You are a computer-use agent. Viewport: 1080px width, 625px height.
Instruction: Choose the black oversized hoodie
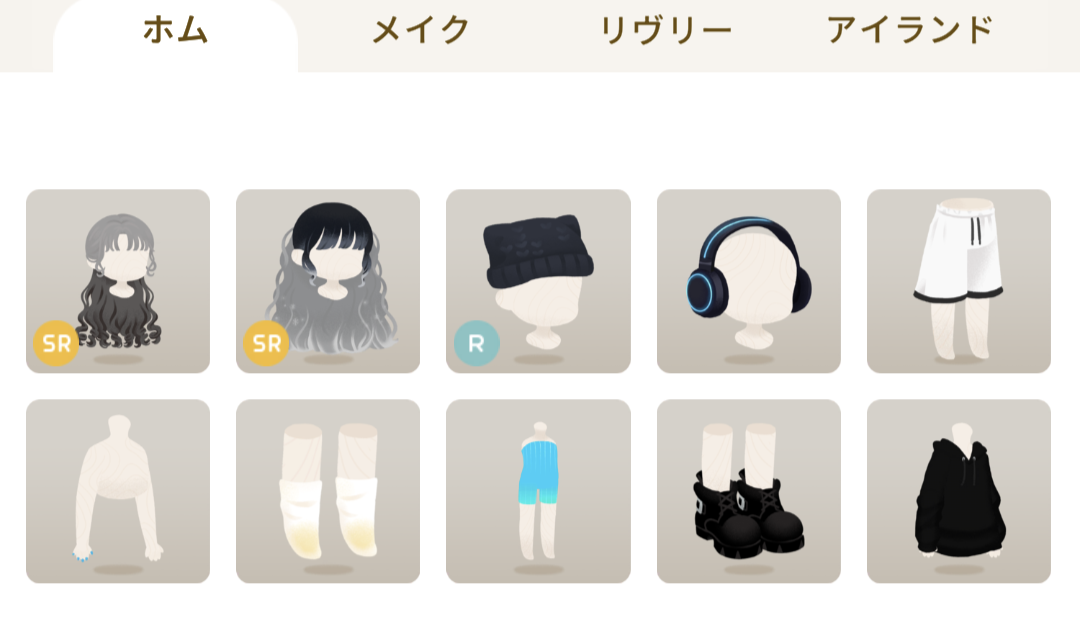coord(958,491)
